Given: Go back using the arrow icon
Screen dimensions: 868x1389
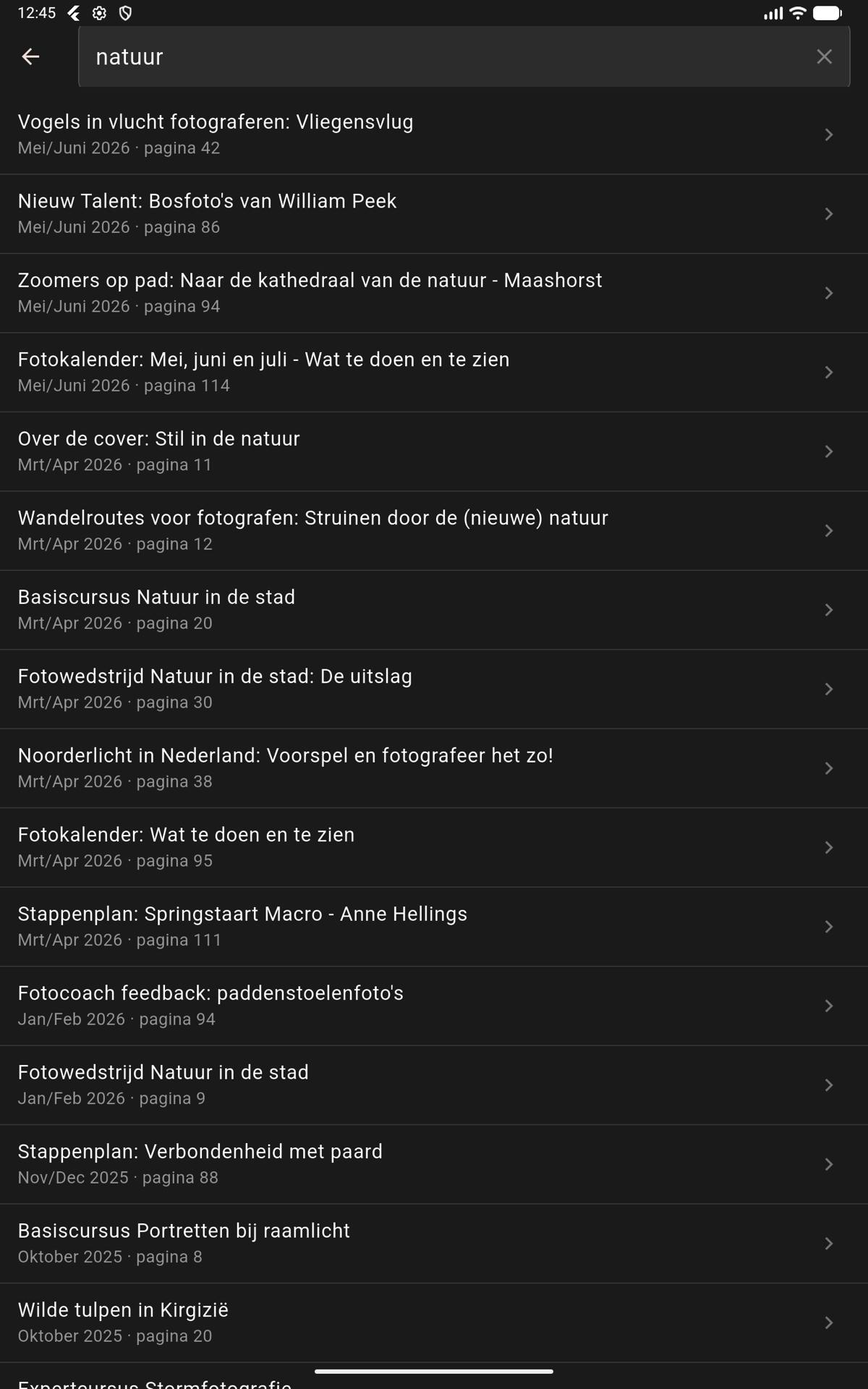Looking at the screenshot, I should [30, 56].
